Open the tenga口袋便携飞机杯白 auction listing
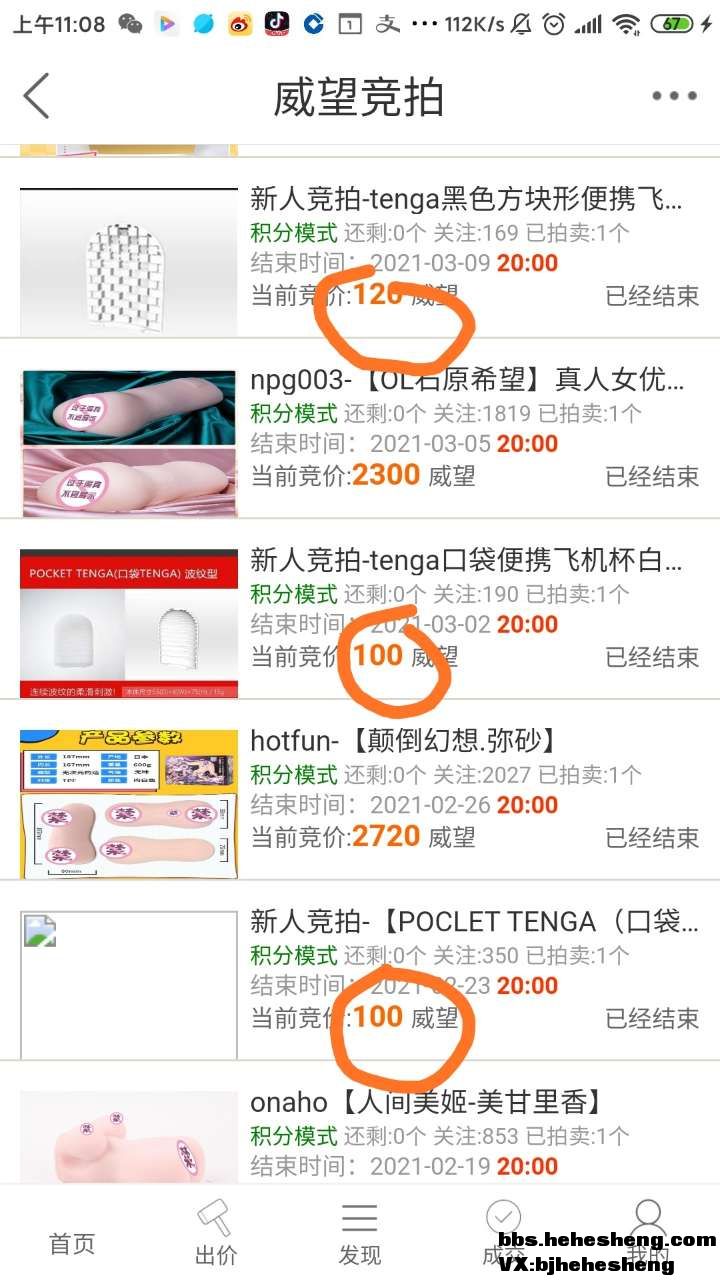720x1280 pixels. pos(465,561)
